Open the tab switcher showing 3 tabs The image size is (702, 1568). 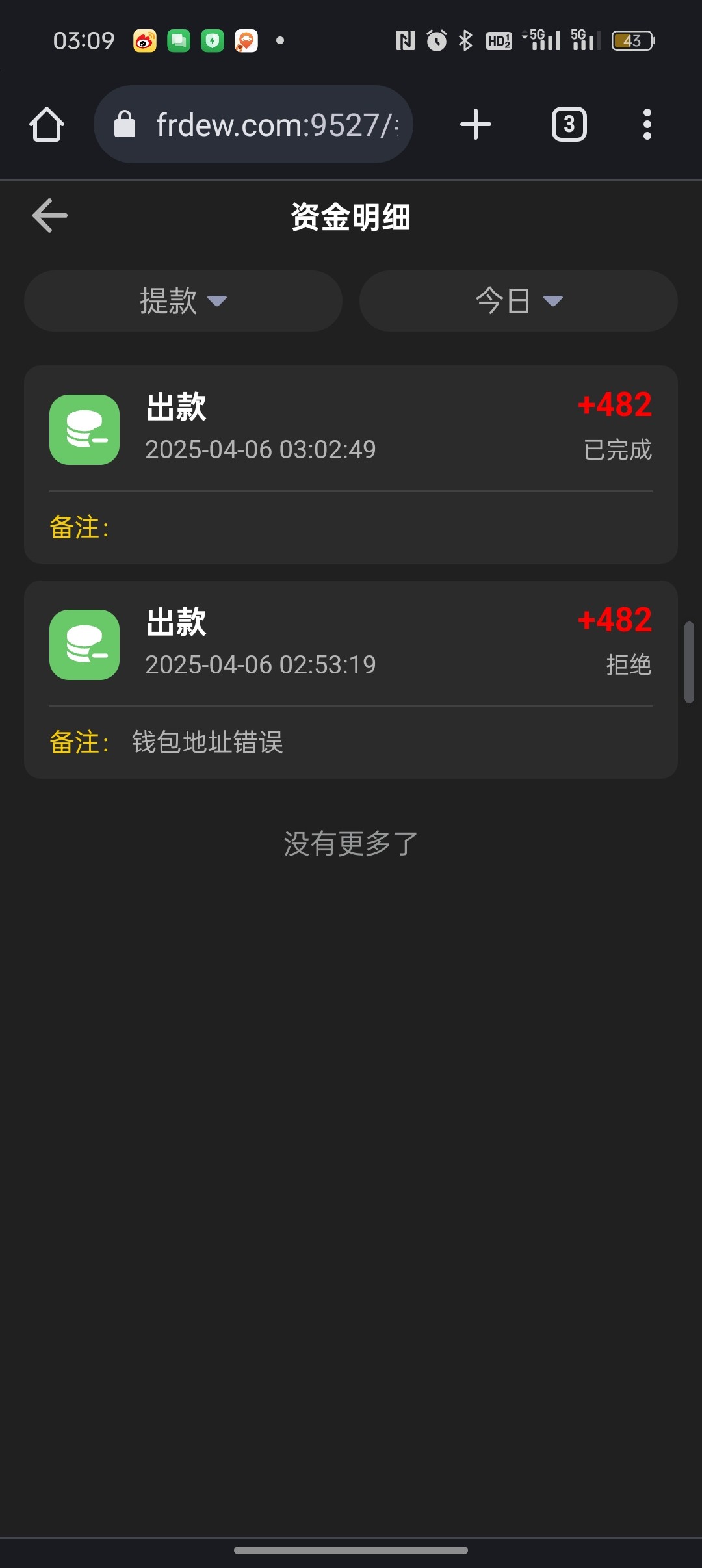pyautogui.click(x=569, y=124)
